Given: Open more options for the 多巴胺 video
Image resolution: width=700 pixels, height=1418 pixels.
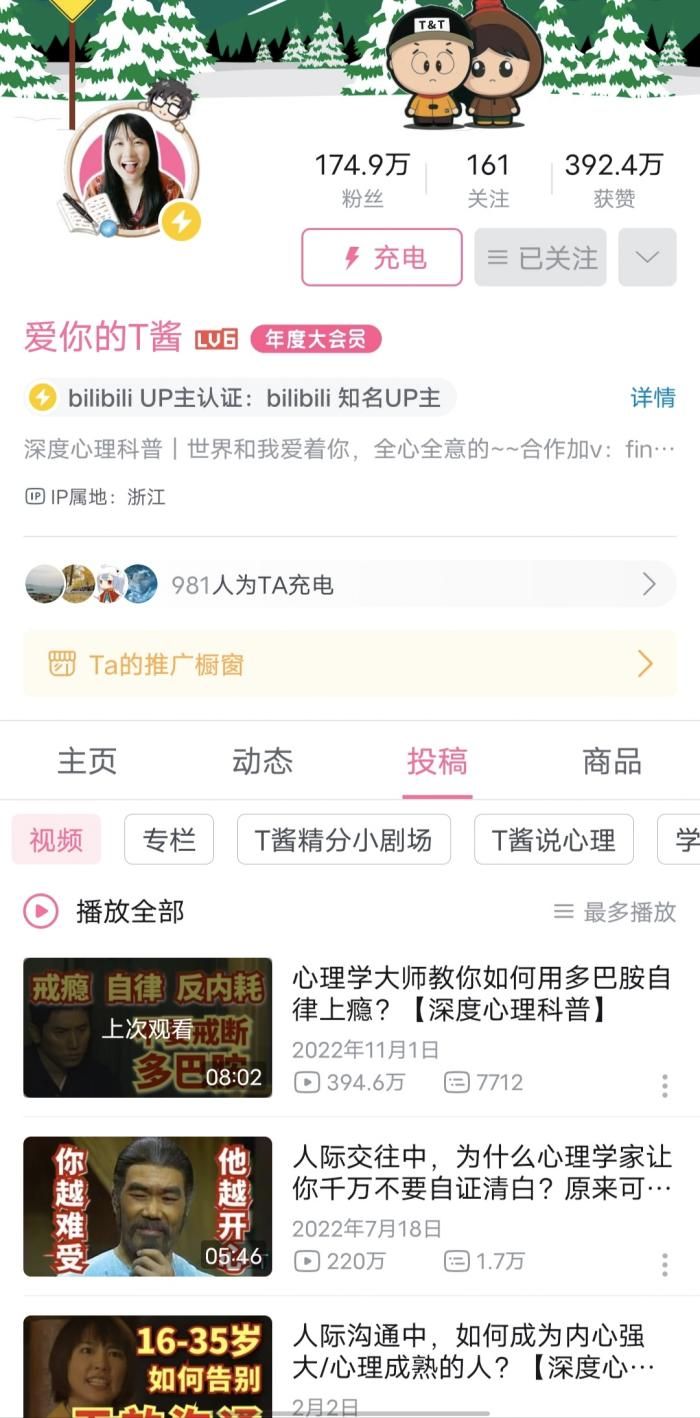Looking at the screenshot, I should pos(664,1086).
